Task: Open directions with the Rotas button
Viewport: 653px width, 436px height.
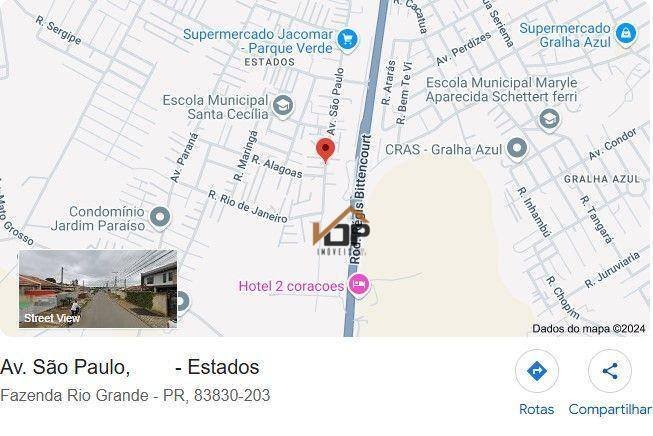Action: click(x=536, y=372)
